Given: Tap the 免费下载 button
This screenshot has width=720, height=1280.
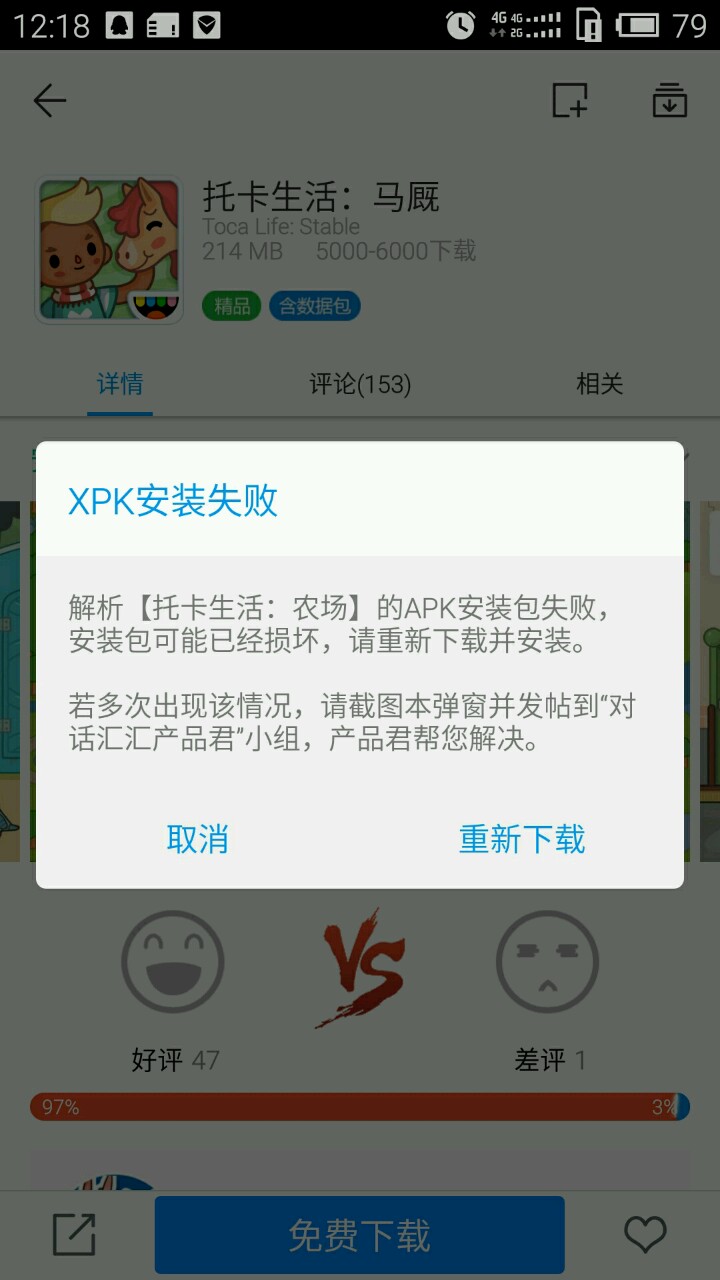Looking at the screenshot, I should (x=360, y=1235).
